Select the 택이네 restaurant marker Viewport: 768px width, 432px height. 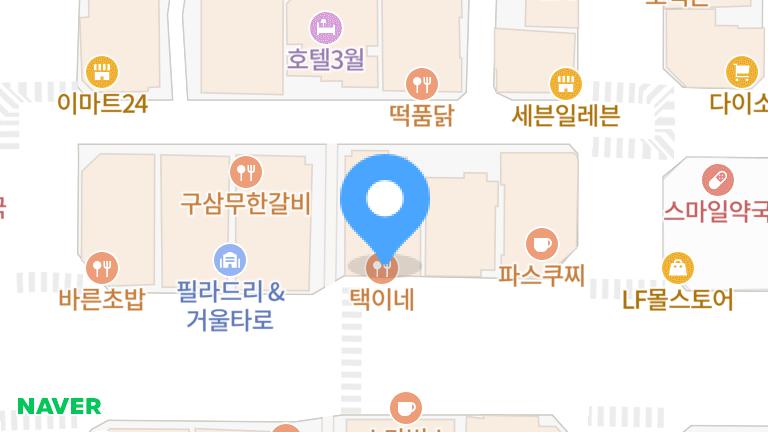coord(382,267)
